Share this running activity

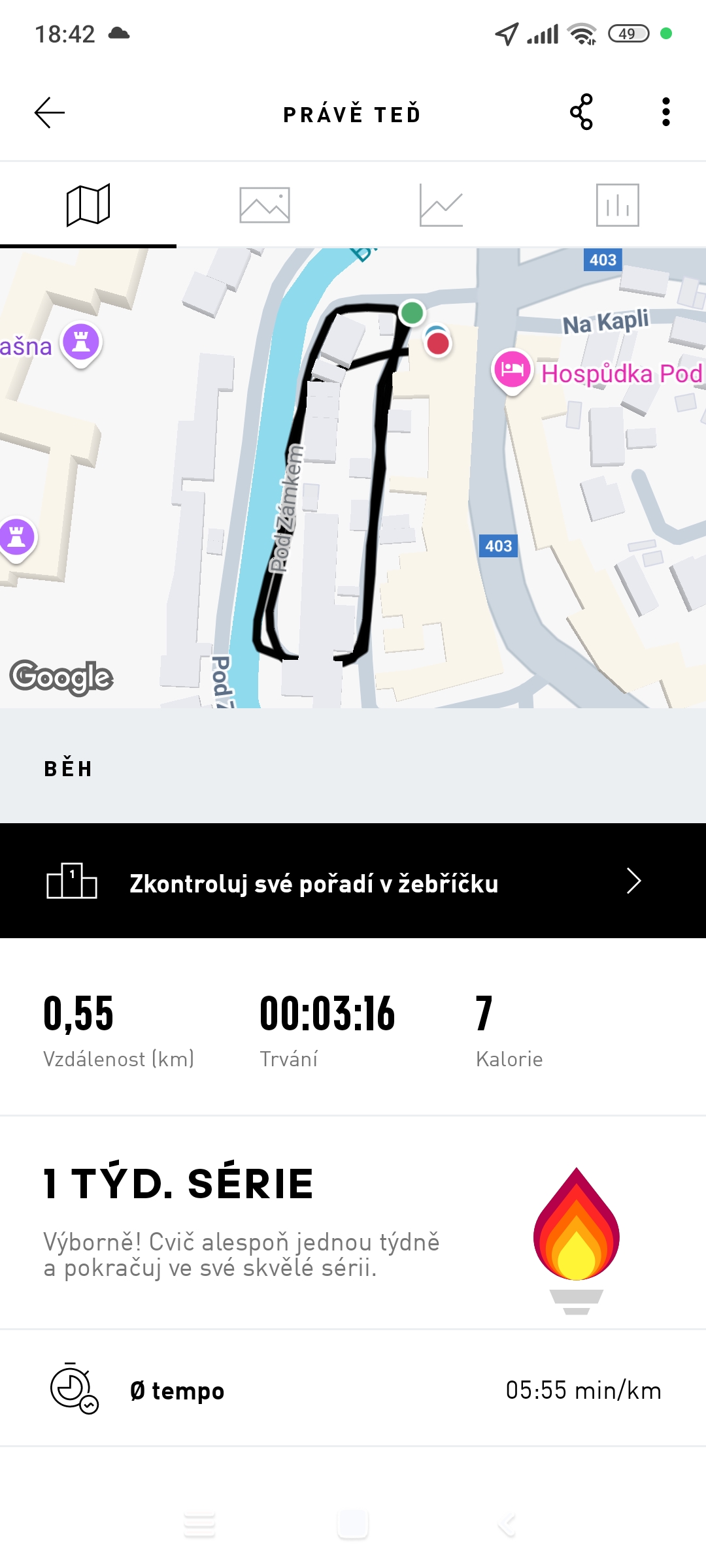581,112
